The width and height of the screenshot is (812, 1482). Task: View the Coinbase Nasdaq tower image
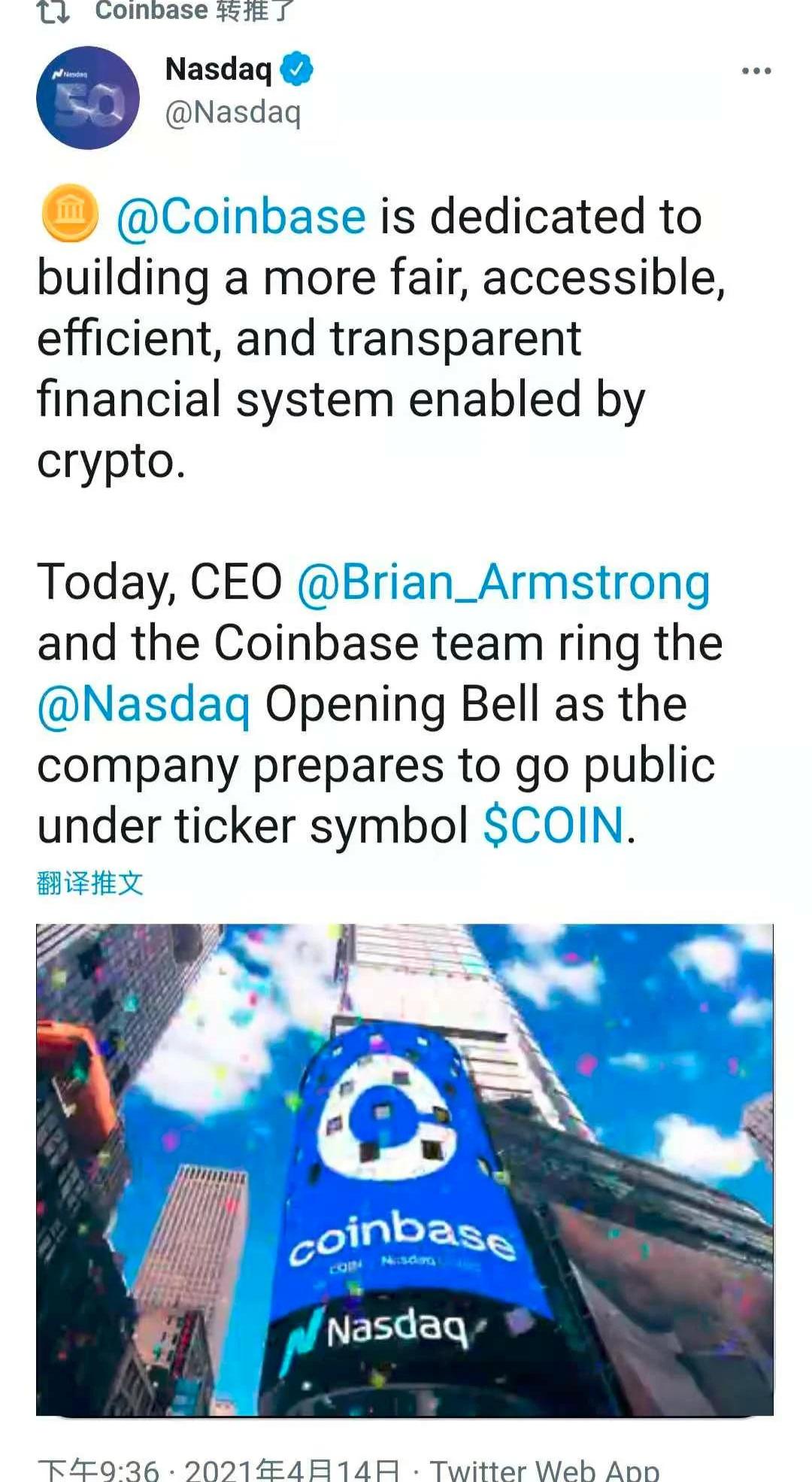coord(404,1168)
